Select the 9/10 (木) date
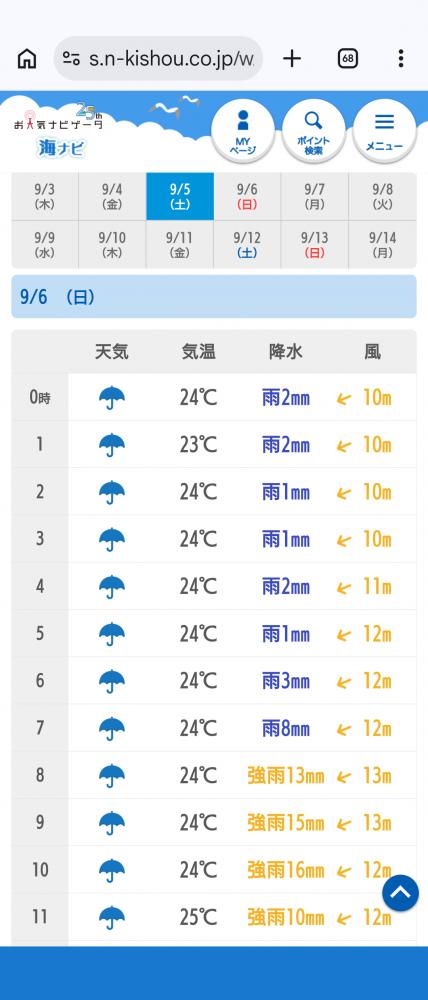428x1000 pixels. tap(112, 244)
